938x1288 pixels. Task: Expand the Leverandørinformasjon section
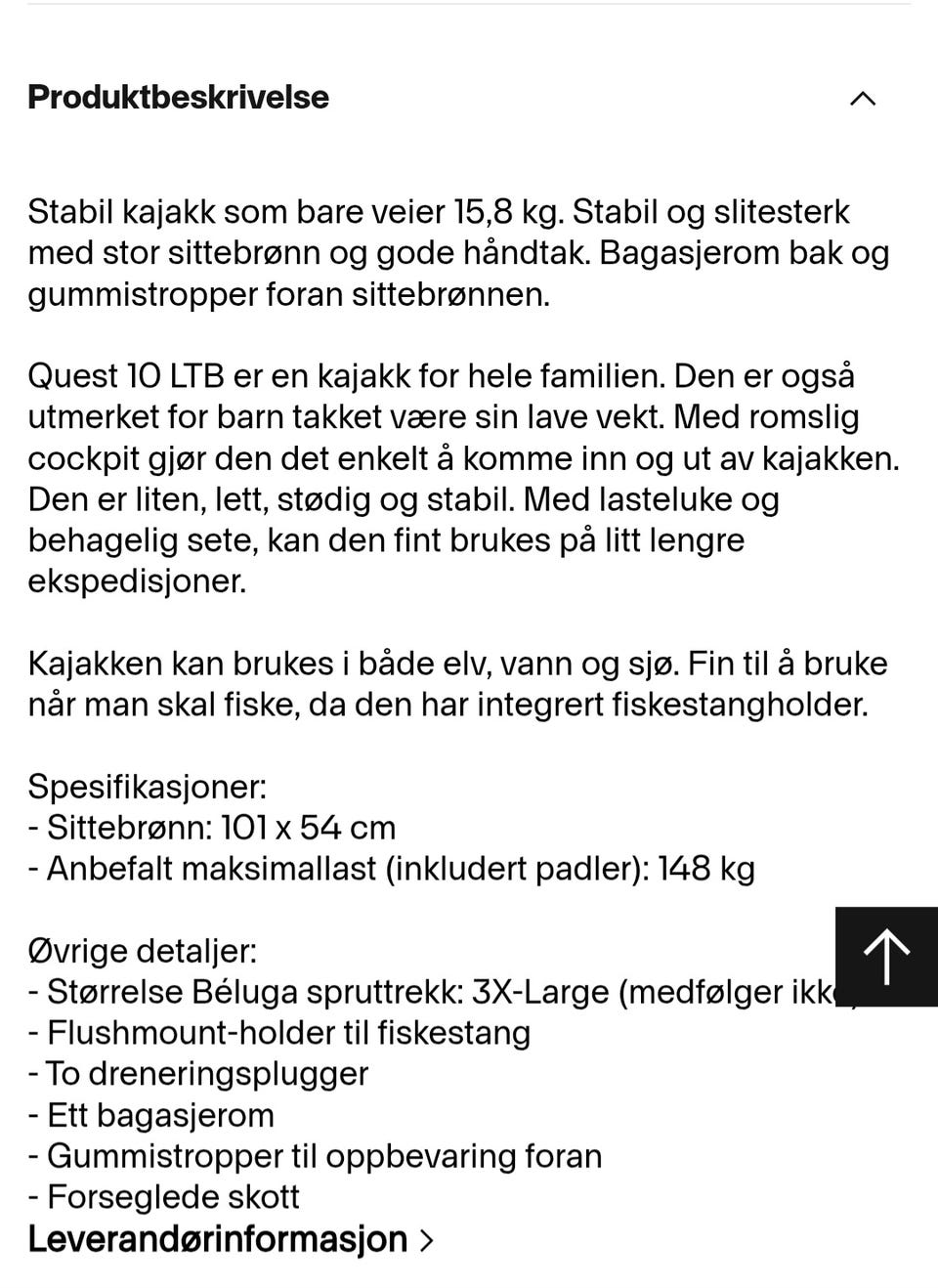click(217, 1239)
